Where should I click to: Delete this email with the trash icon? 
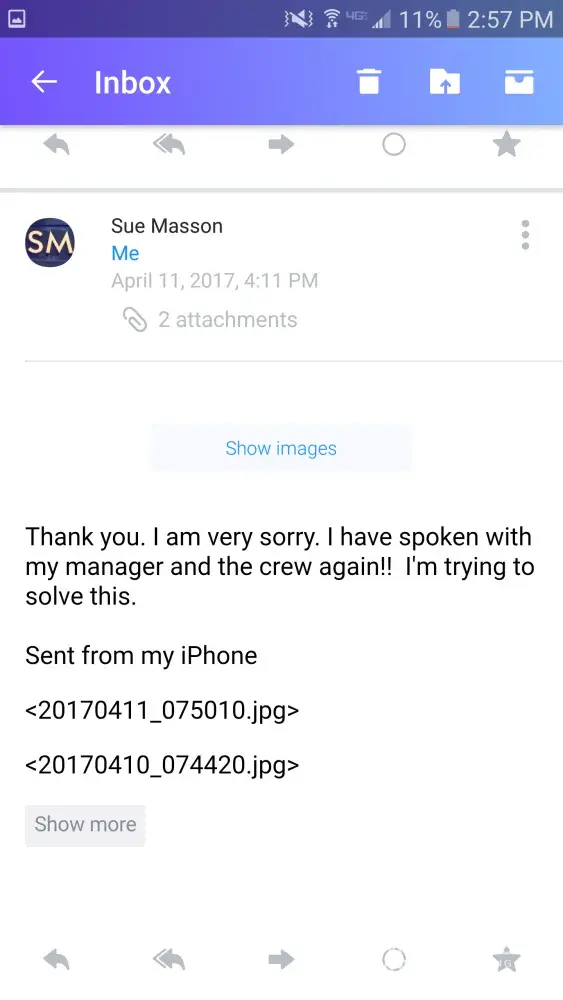[x=369, y=82]
